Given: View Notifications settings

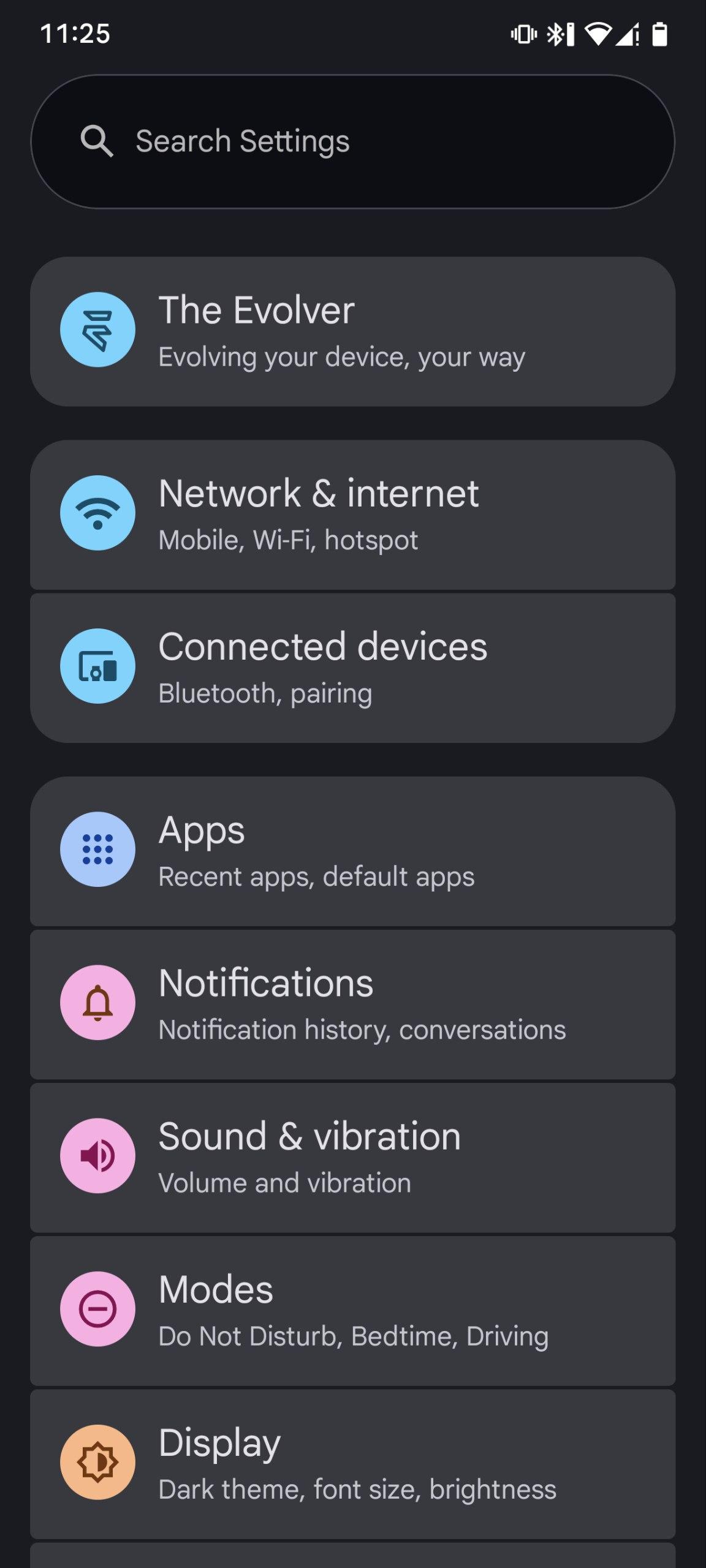Looking at the screenshot, I should [353, 1005].
